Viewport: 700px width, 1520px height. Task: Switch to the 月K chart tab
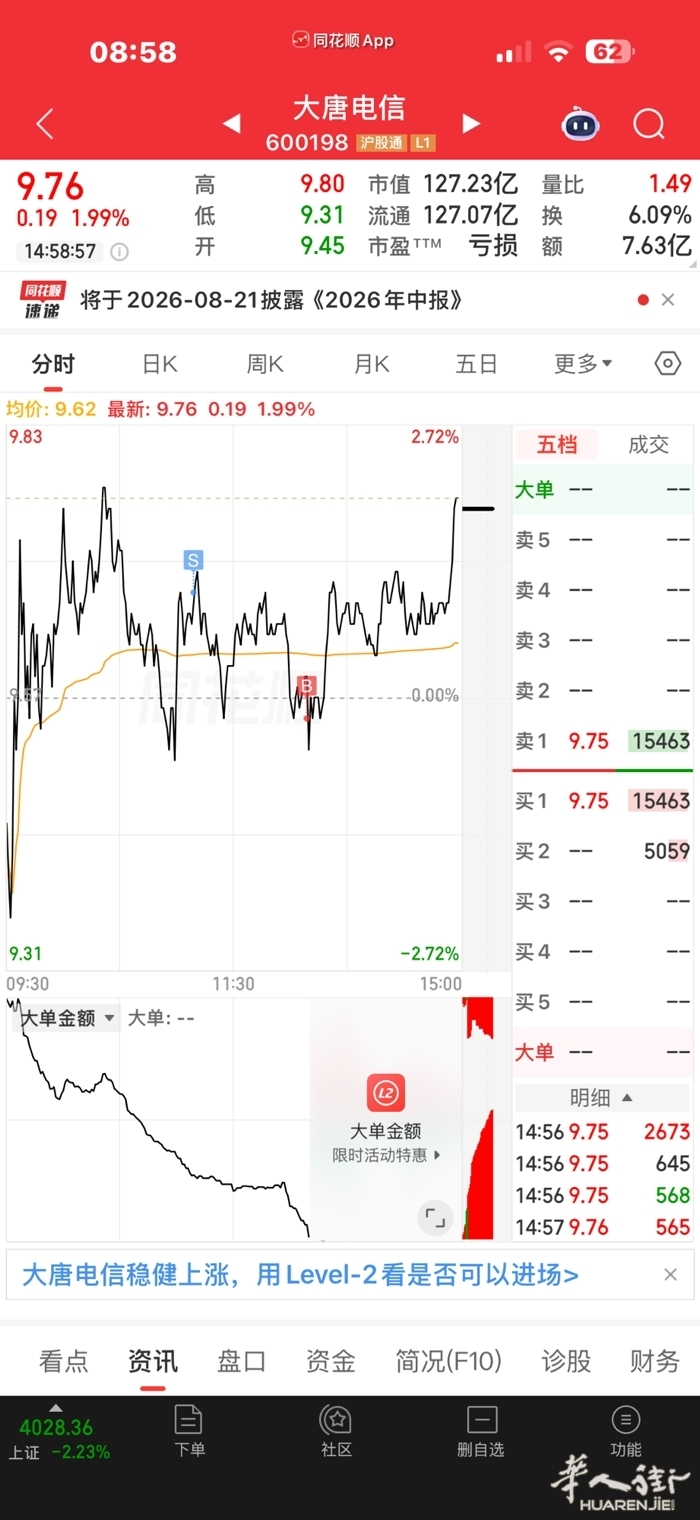coord(371,364)
